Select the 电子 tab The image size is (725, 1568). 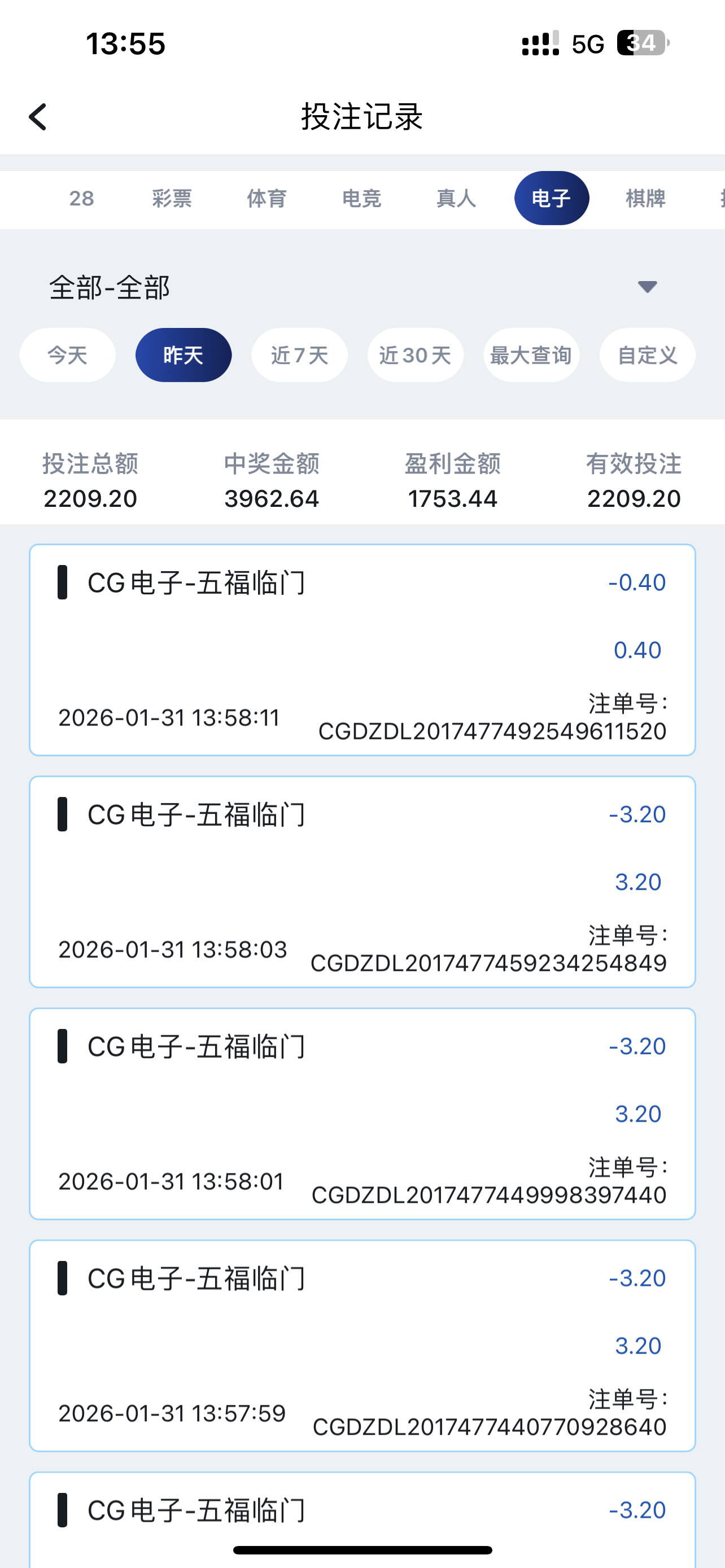(552, 199)
